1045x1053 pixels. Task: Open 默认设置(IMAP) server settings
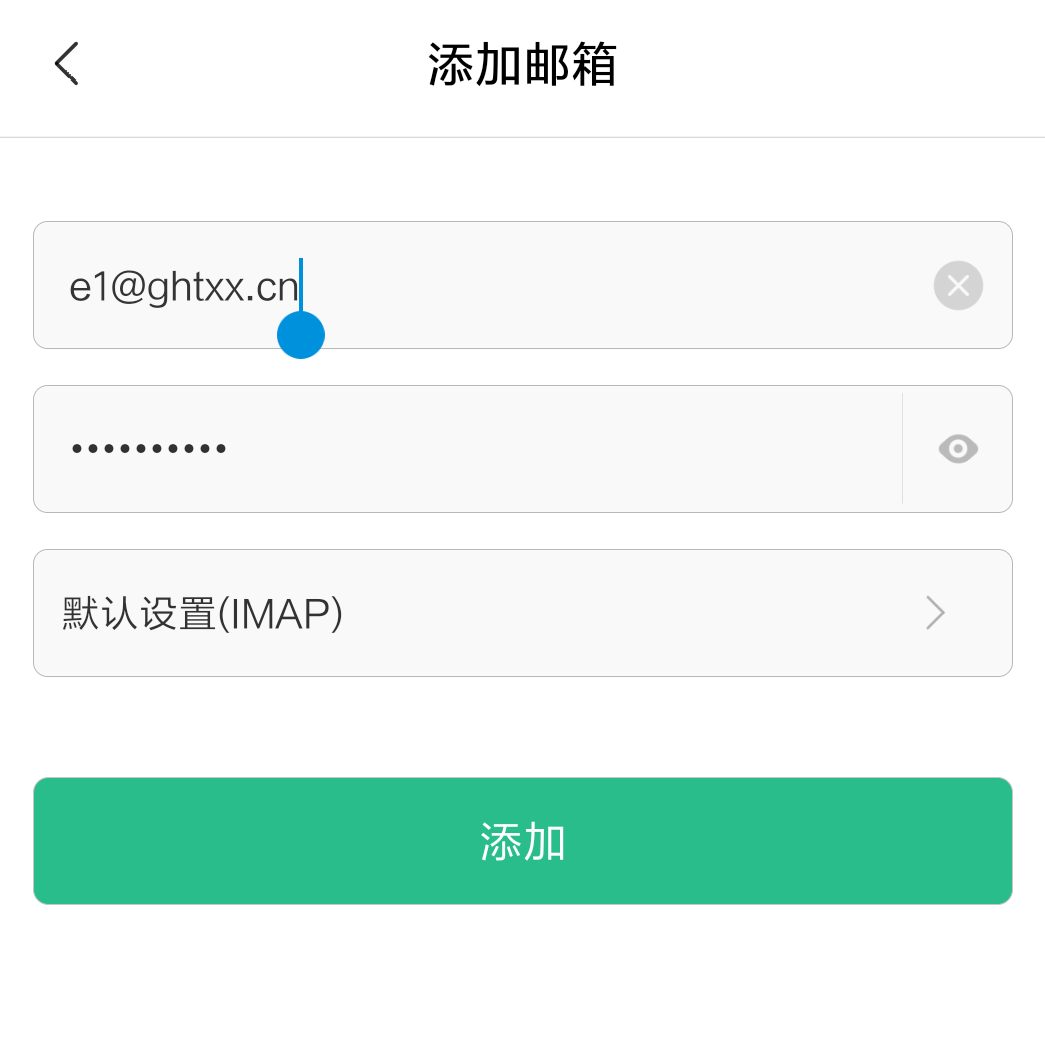point(522,613)
